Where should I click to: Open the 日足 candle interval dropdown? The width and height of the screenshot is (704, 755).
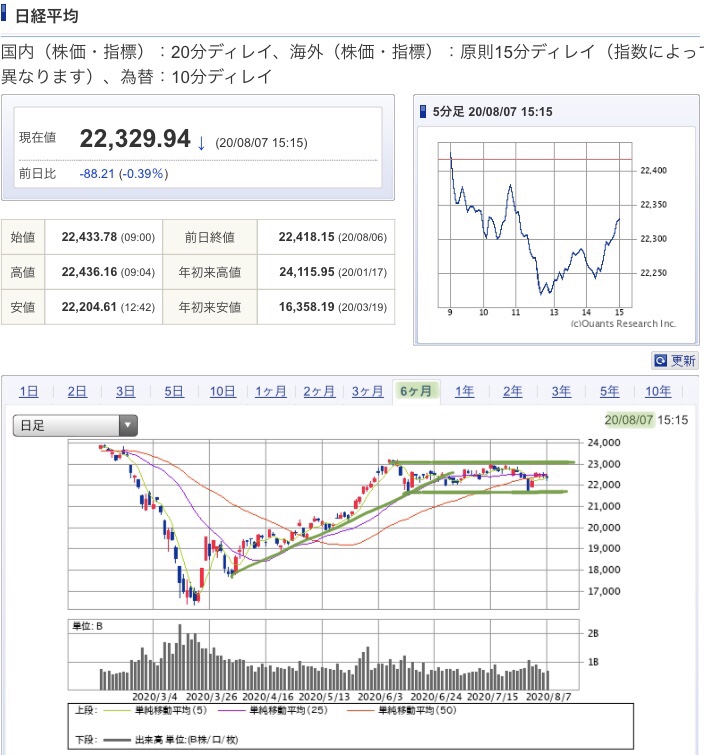[x=75, y=425]
